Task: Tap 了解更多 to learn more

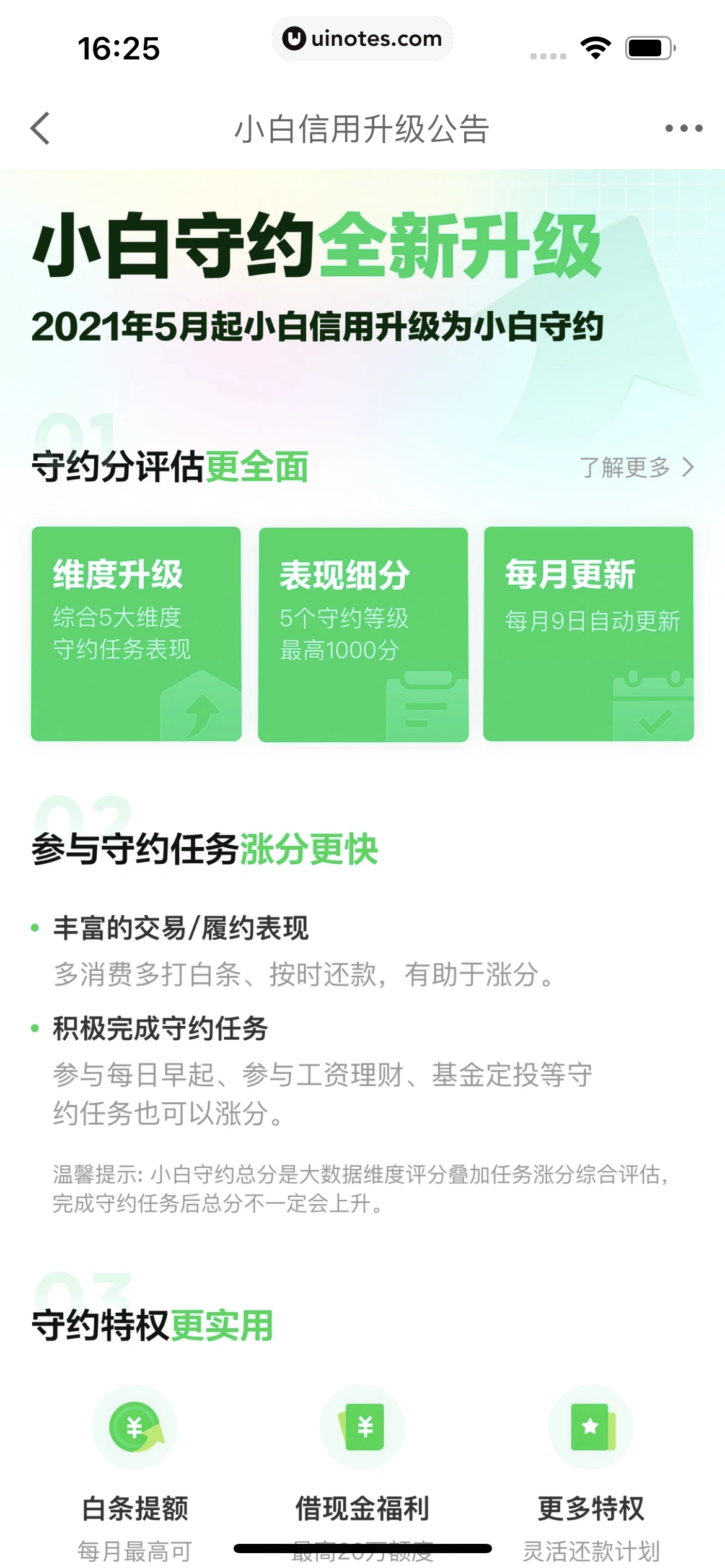Action: tap(636, 468)
